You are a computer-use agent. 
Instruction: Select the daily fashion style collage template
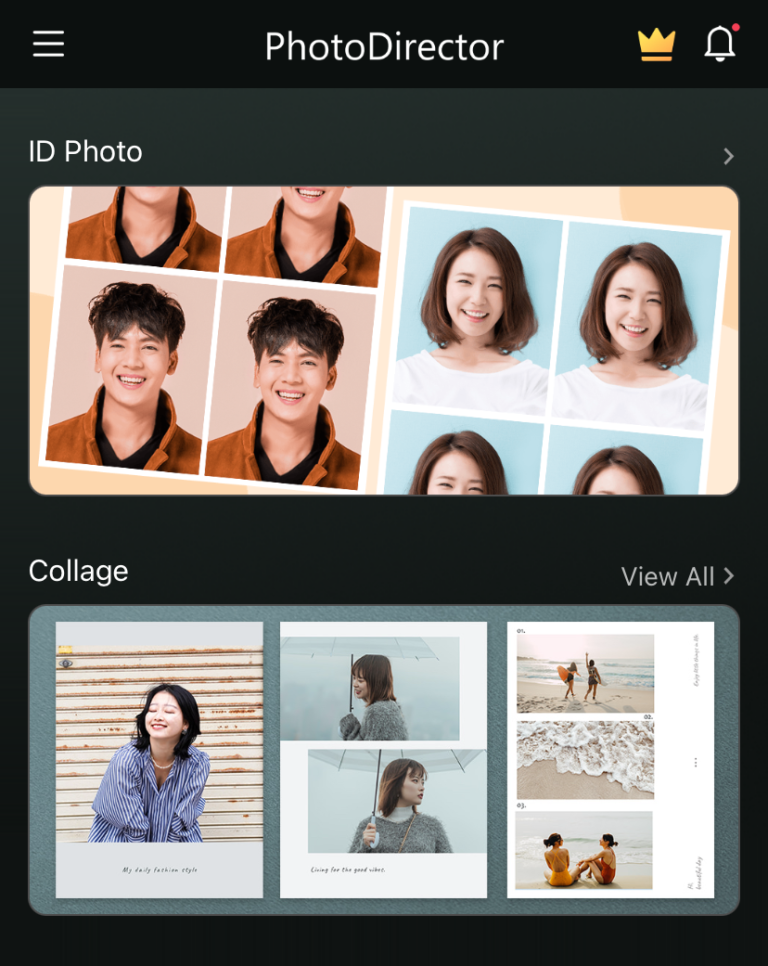tap(159, 759)
